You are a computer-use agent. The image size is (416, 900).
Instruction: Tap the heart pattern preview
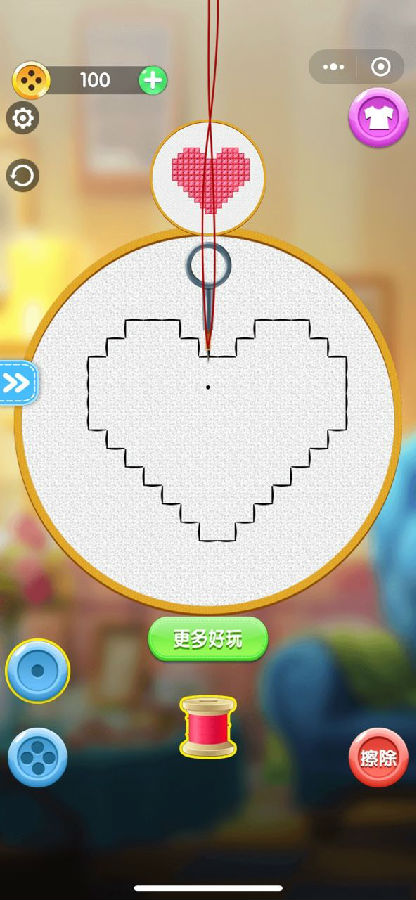tap(208, 177)
